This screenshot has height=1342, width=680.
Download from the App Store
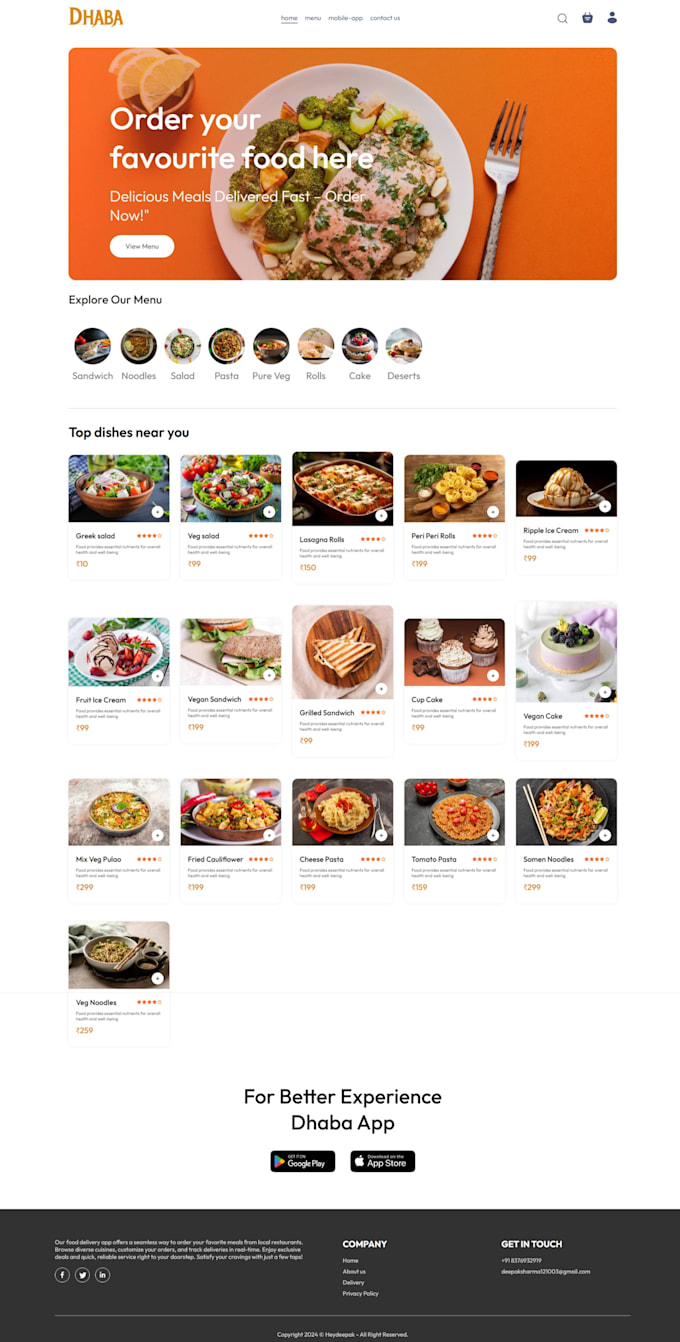[x=382, y=1161]
